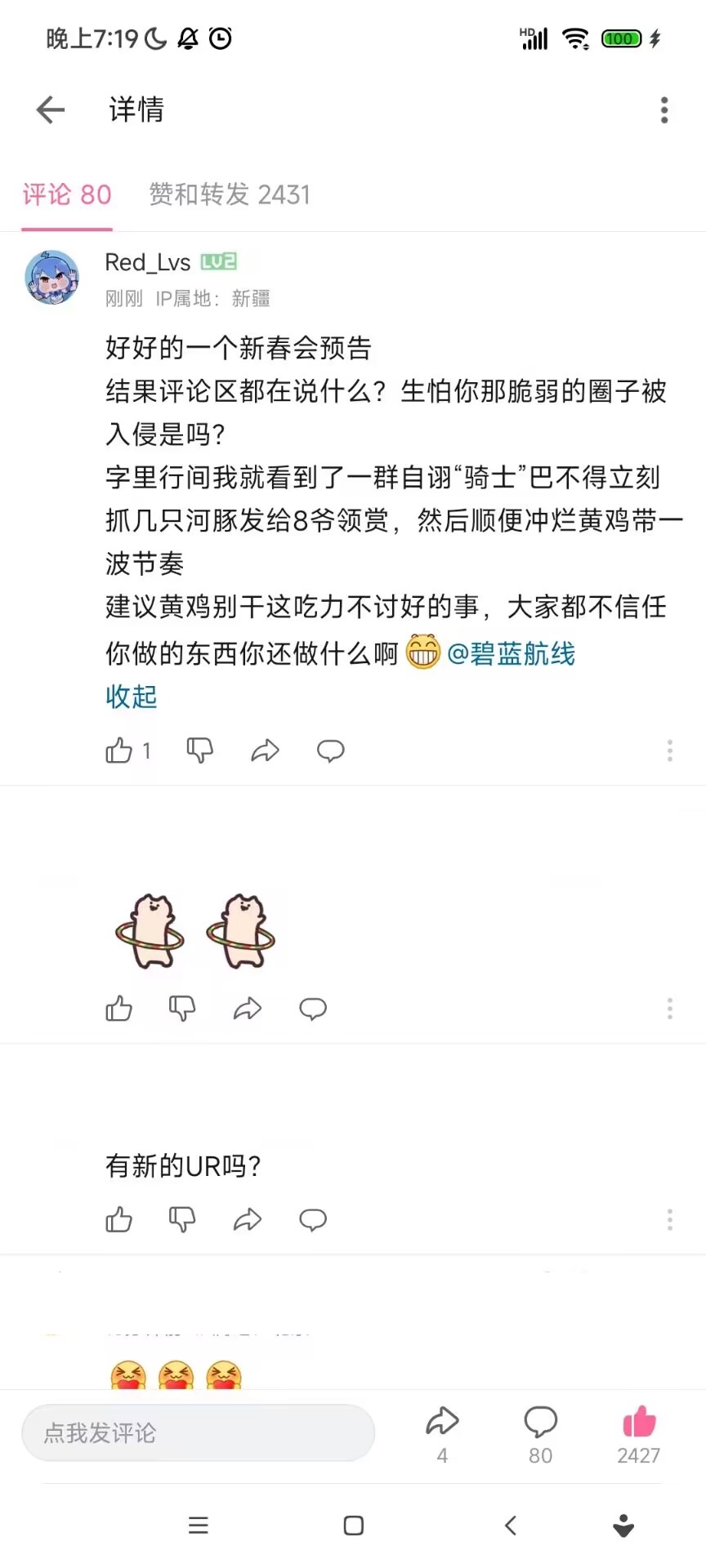The image size is (706, 1568).
Task: Like Red_Lvs's comment
Action: 119,751
